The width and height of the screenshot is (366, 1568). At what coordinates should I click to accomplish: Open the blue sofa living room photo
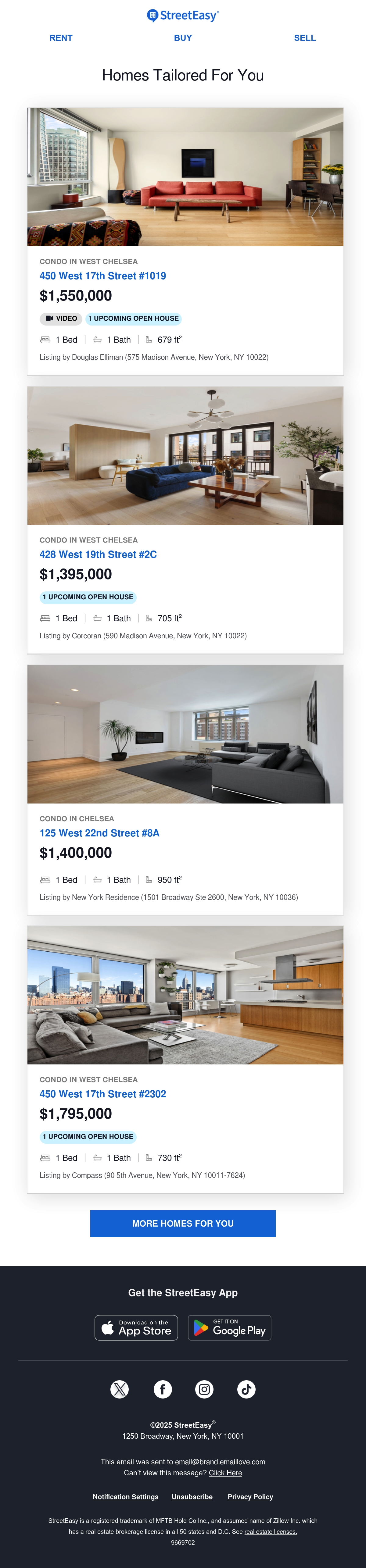(185, 456)
